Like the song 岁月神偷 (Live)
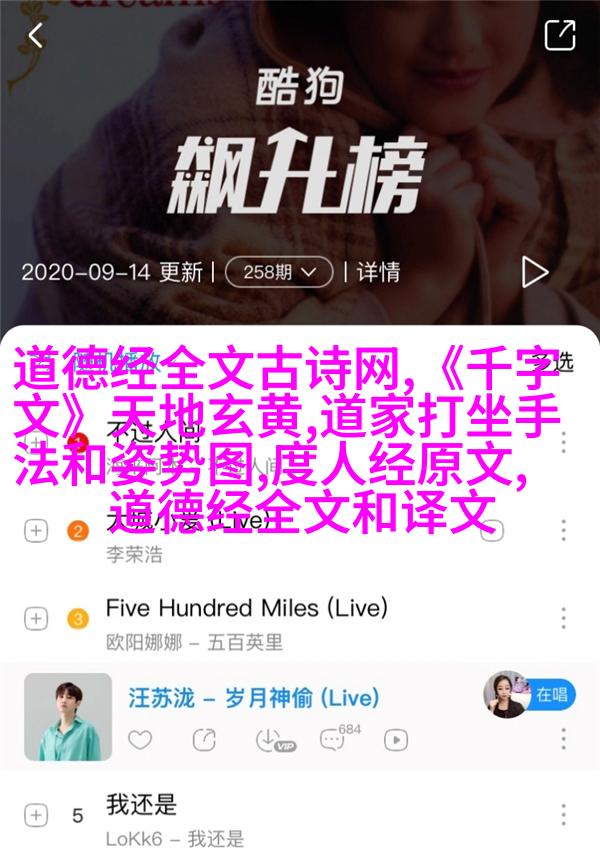The height and width of the screenshot is (868, 600). [x=140, y=740]
